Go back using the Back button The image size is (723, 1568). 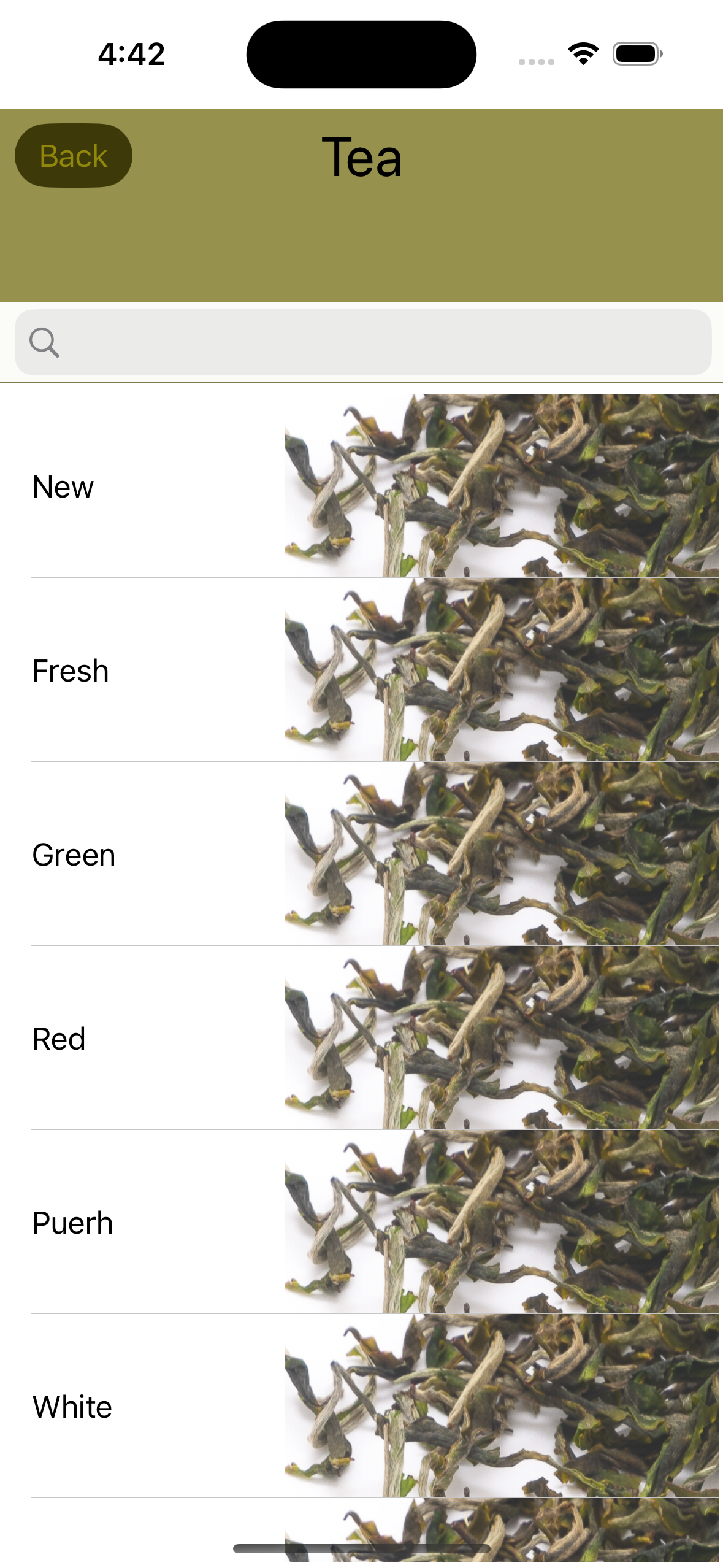click(74, 156)
